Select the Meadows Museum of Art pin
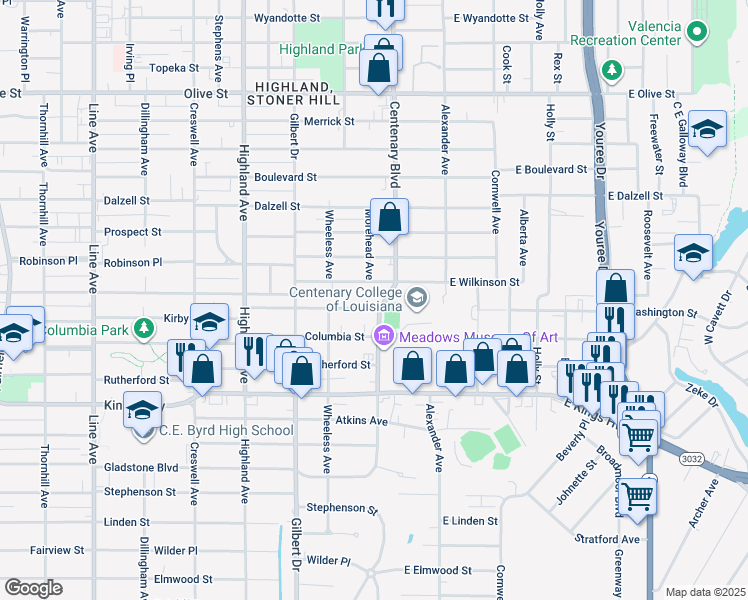Image resolution: width=748 pixels, height=600 pixels. 382,336
